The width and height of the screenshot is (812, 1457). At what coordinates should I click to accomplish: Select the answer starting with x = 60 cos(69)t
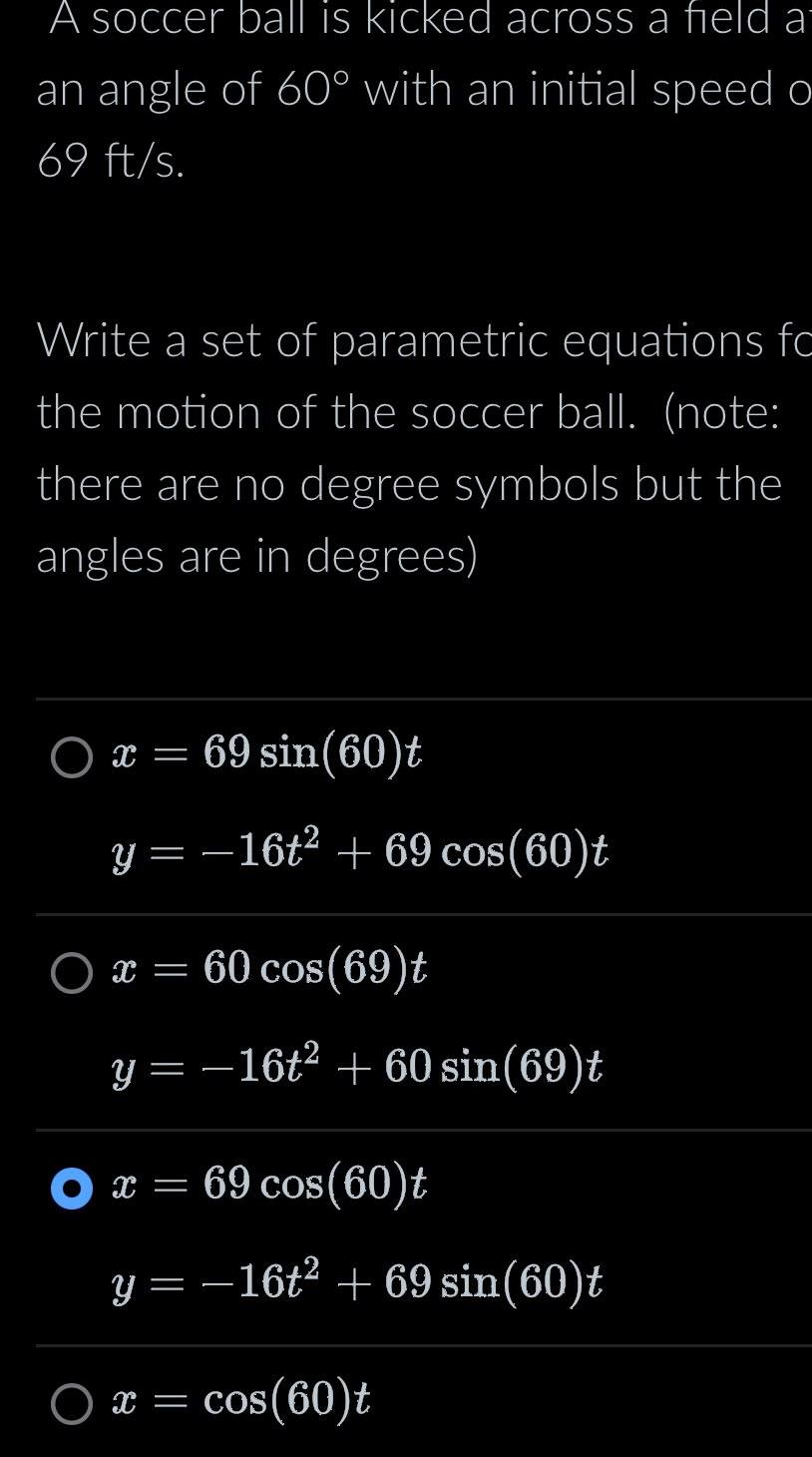pyautogui.click(x=266, y=971)
